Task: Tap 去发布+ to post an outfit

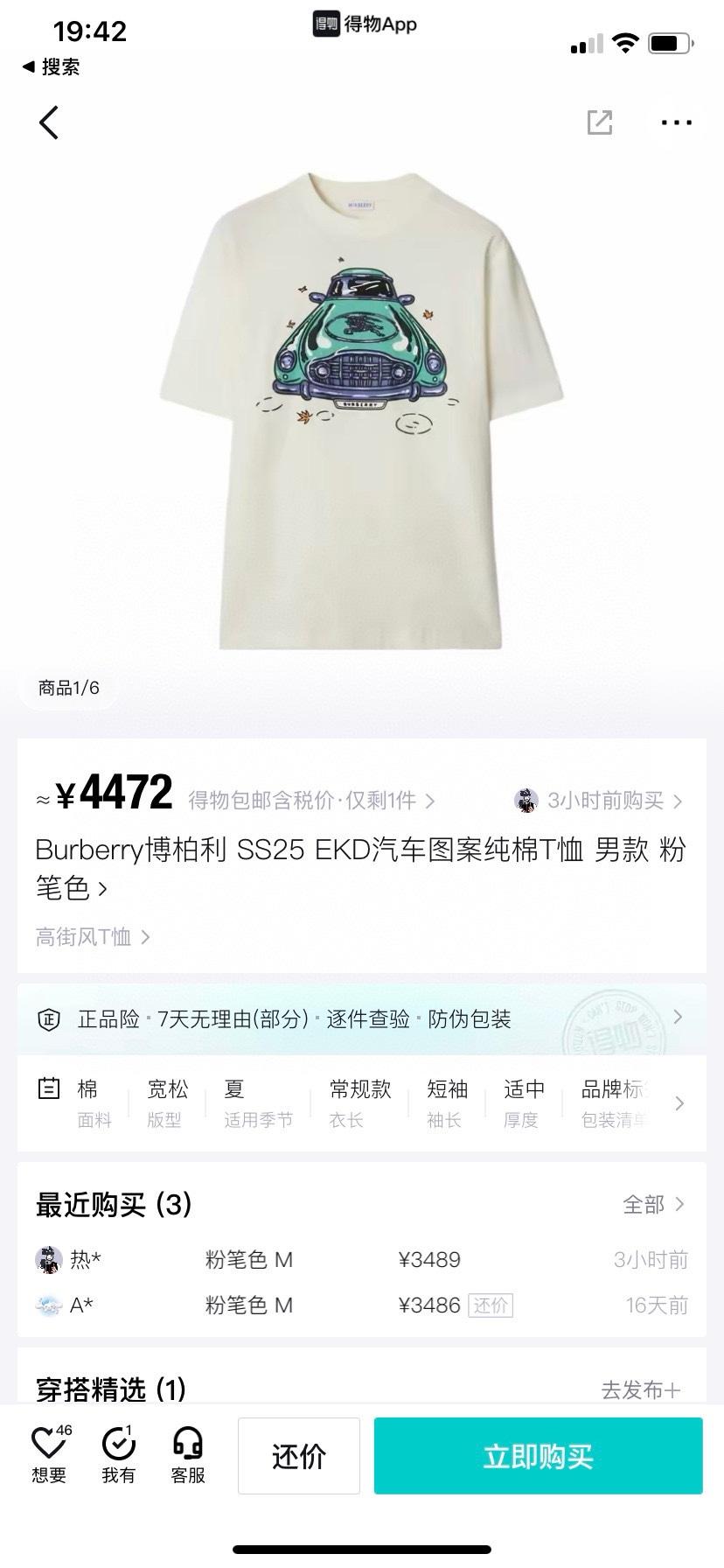Action: coord(640,1389)
